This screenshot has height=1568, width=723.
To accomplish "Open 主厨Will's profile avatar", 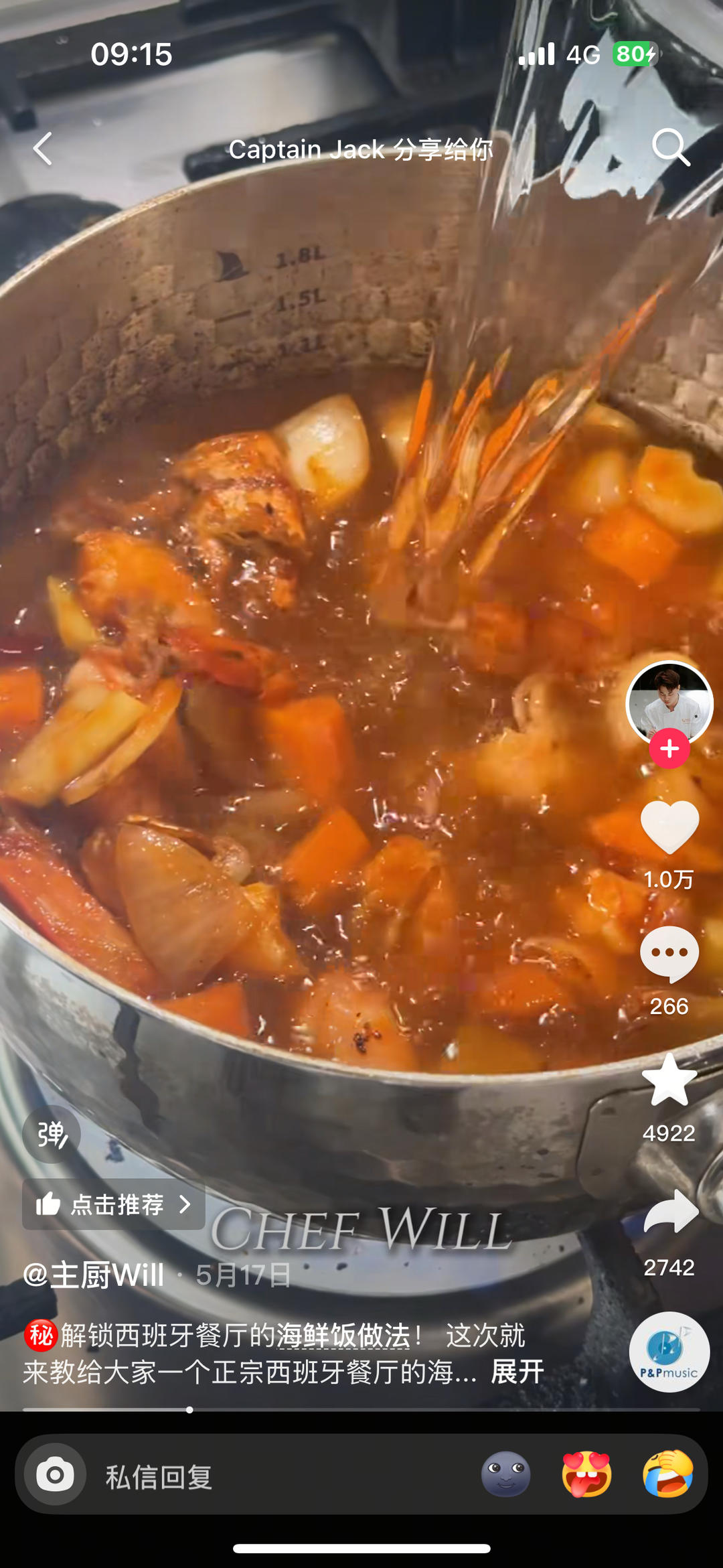I will (669, 702).
